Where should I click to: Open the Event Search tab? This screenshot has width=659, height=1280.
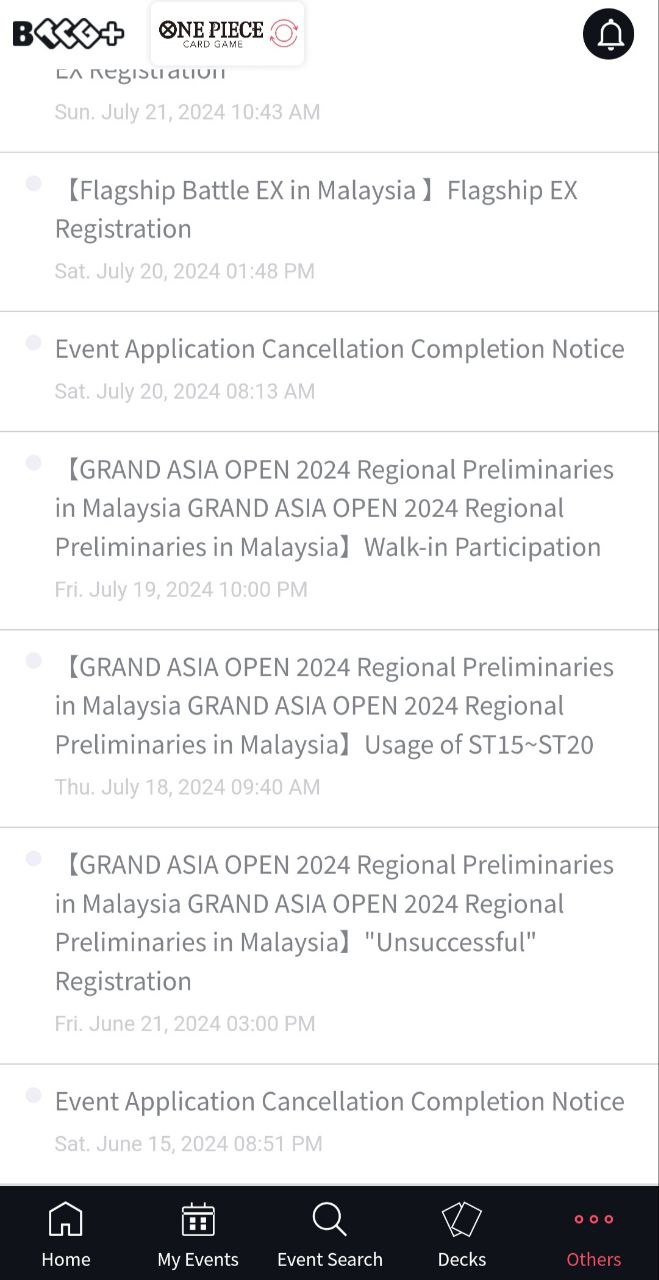point(330,1235)
